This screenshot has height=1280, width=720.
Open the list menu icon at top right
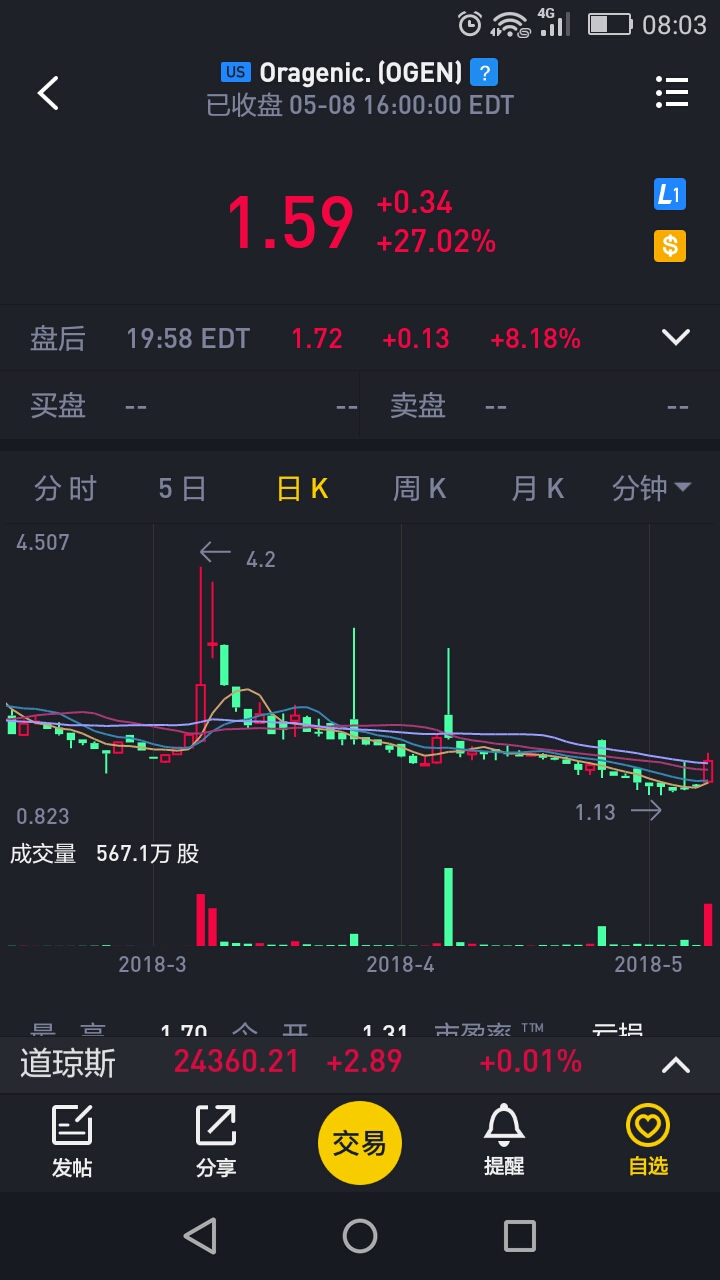(672, 92)
